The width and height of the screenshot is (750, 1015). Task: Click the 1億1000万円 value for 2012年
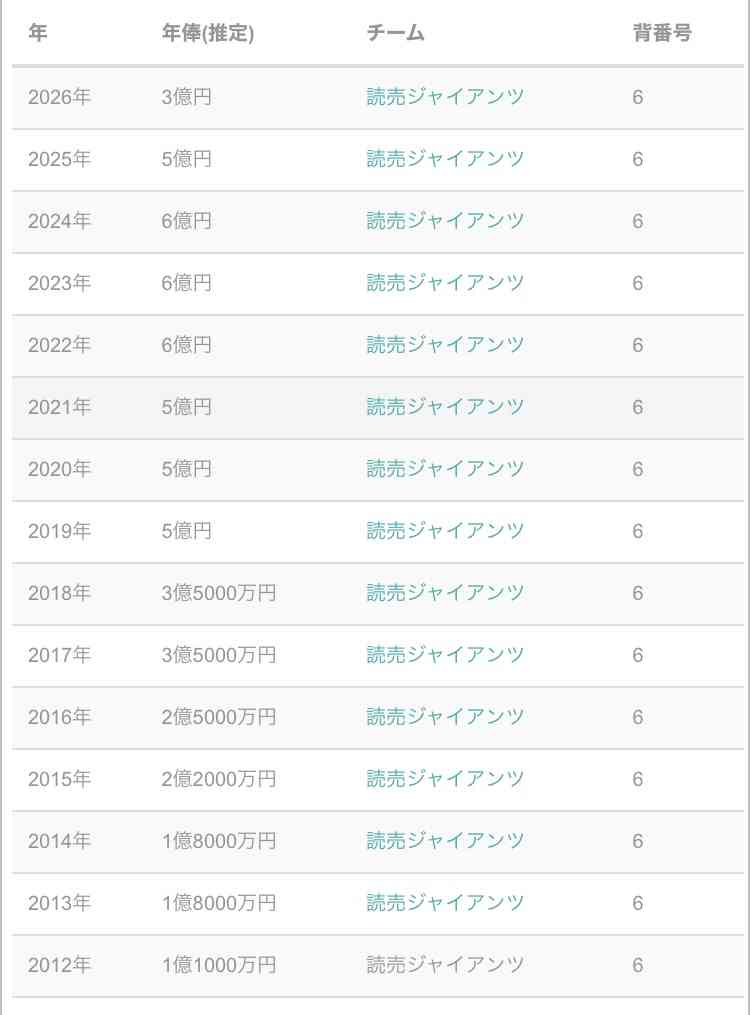[x=220, y=965]
